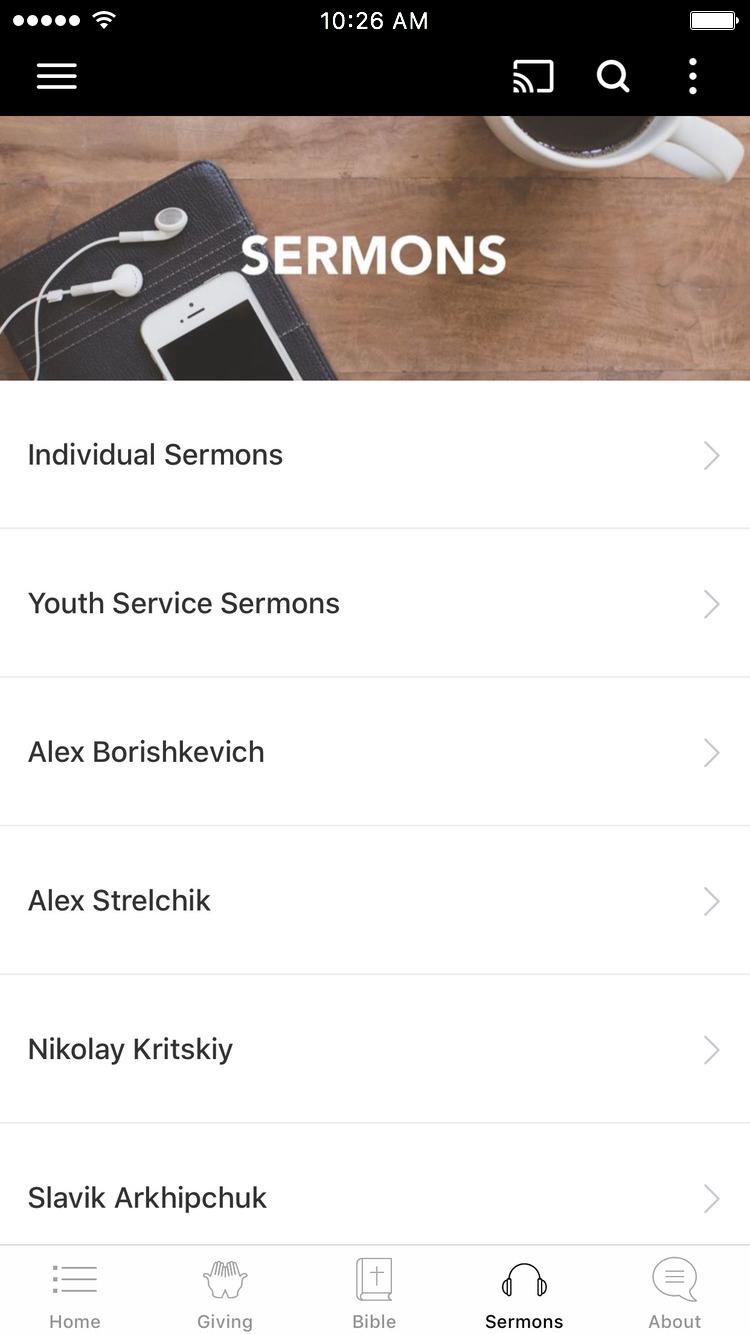Open the hamburger drawer menu
The width and height of the screenshot is (750, 1334).
point(57,76)
